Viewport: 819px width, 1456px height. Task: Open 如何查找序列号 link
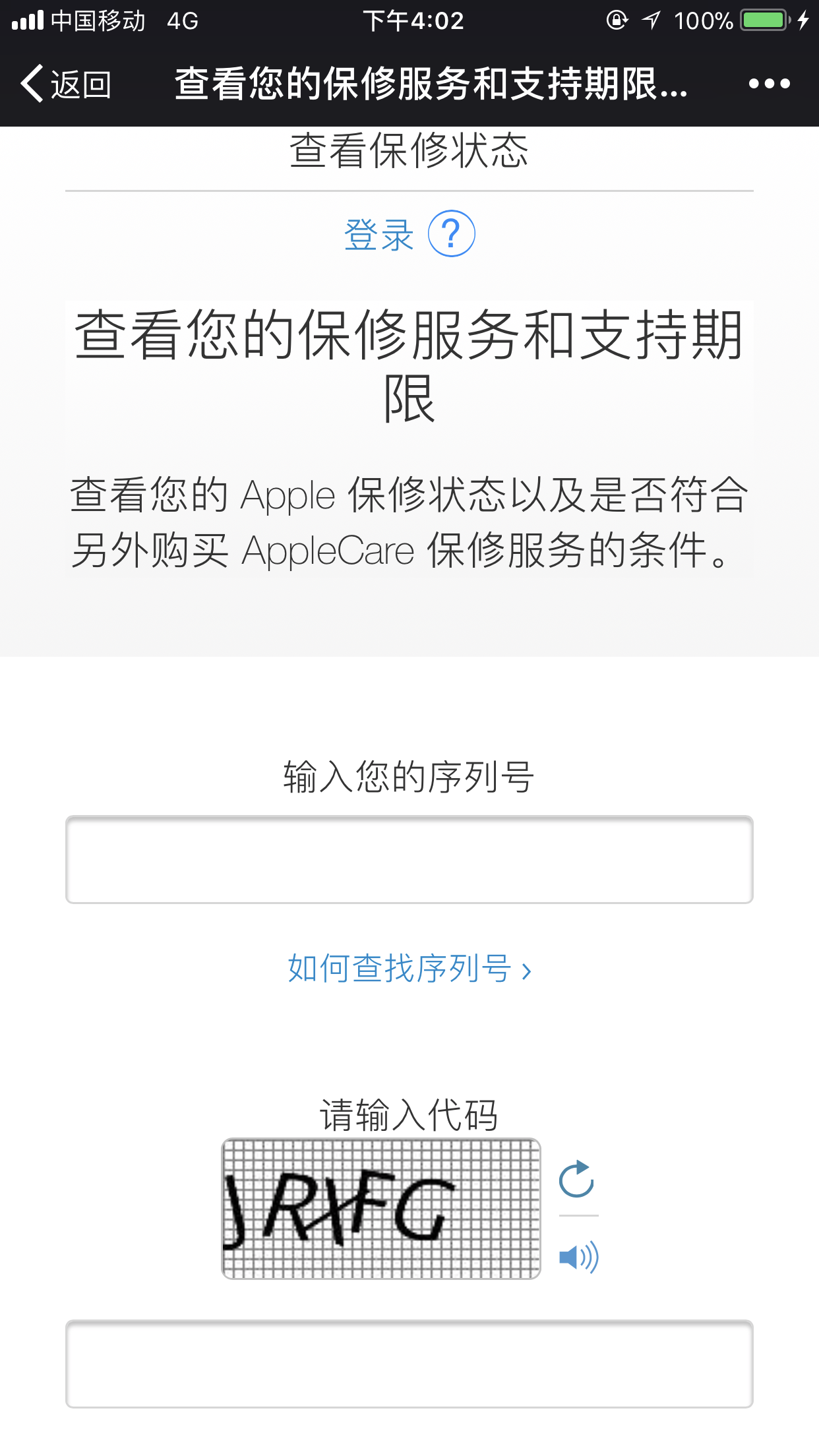(409, 969)
